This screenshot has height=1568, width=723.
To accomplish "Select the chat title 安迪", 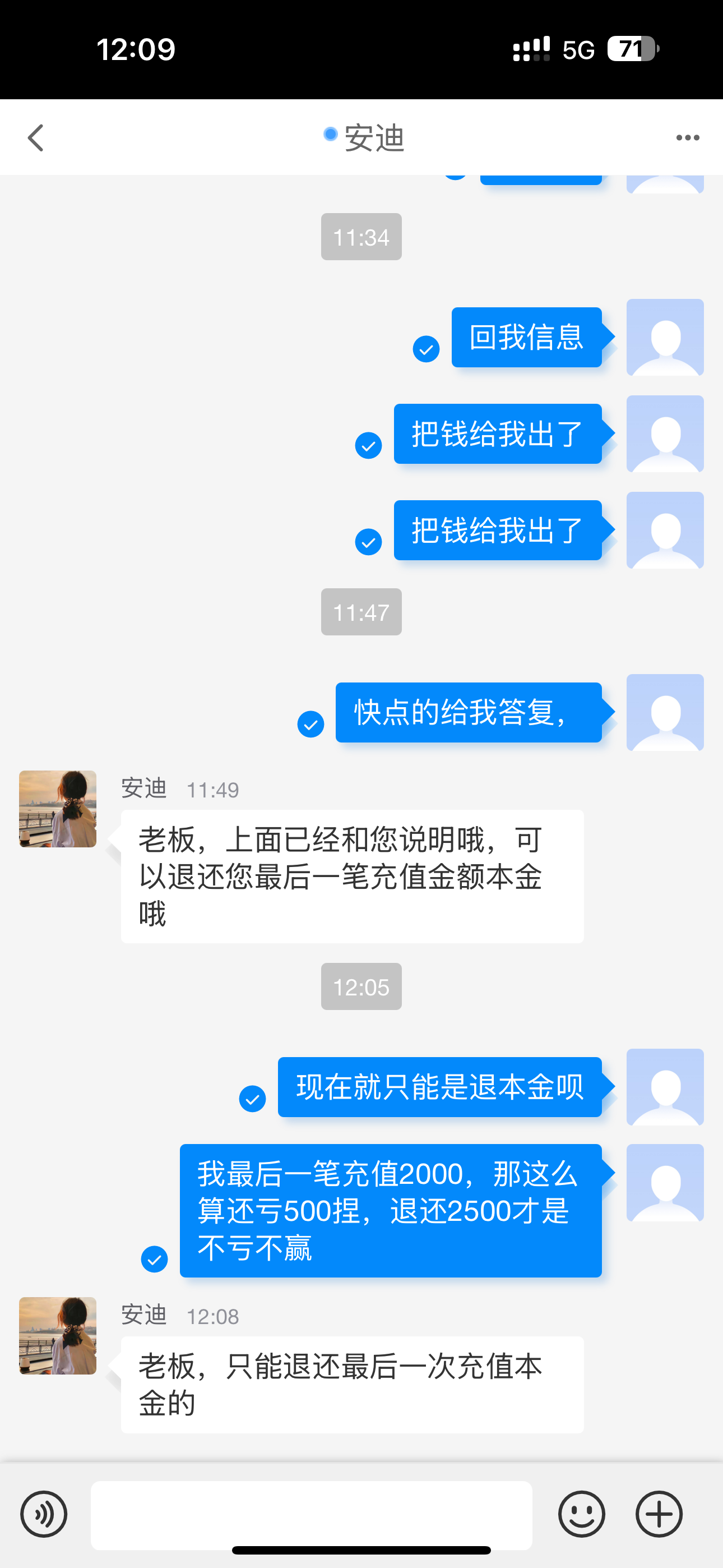I will pos(374,137).
